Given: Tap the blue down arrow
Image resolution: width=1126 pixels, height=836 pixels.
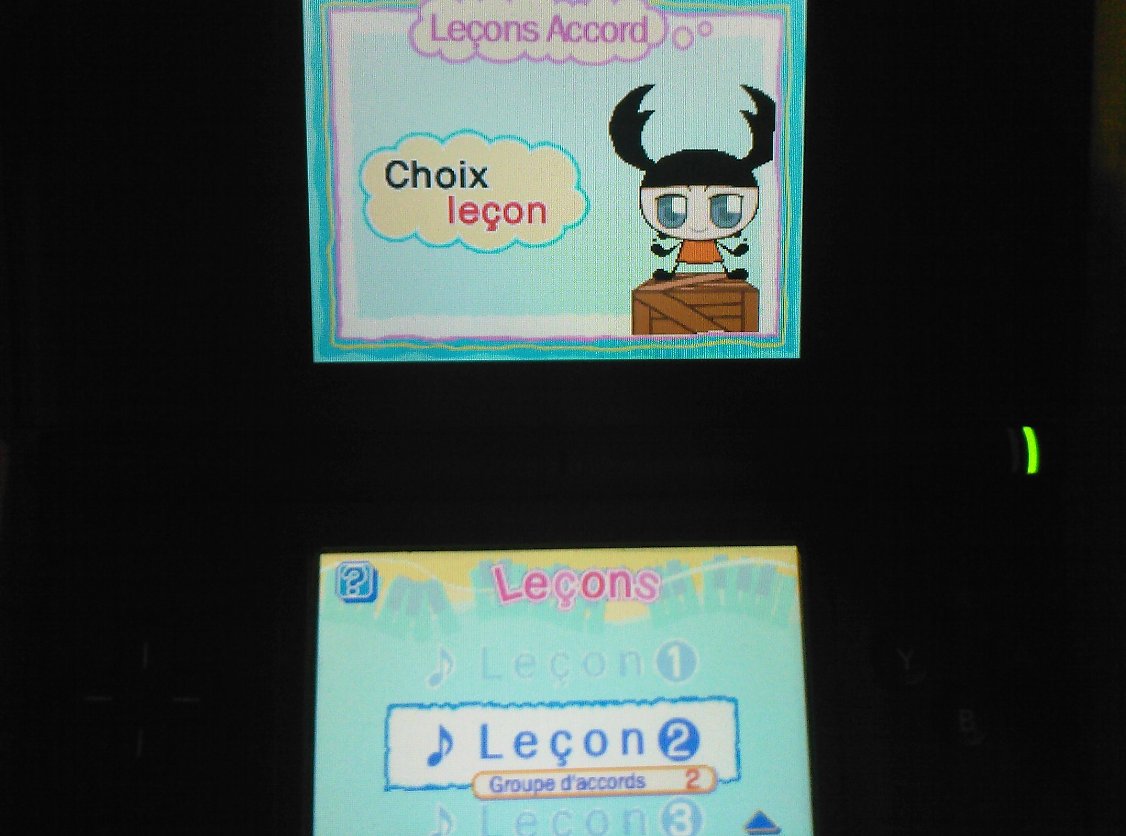Looking at the screenshot, I should tap(763, 821).
